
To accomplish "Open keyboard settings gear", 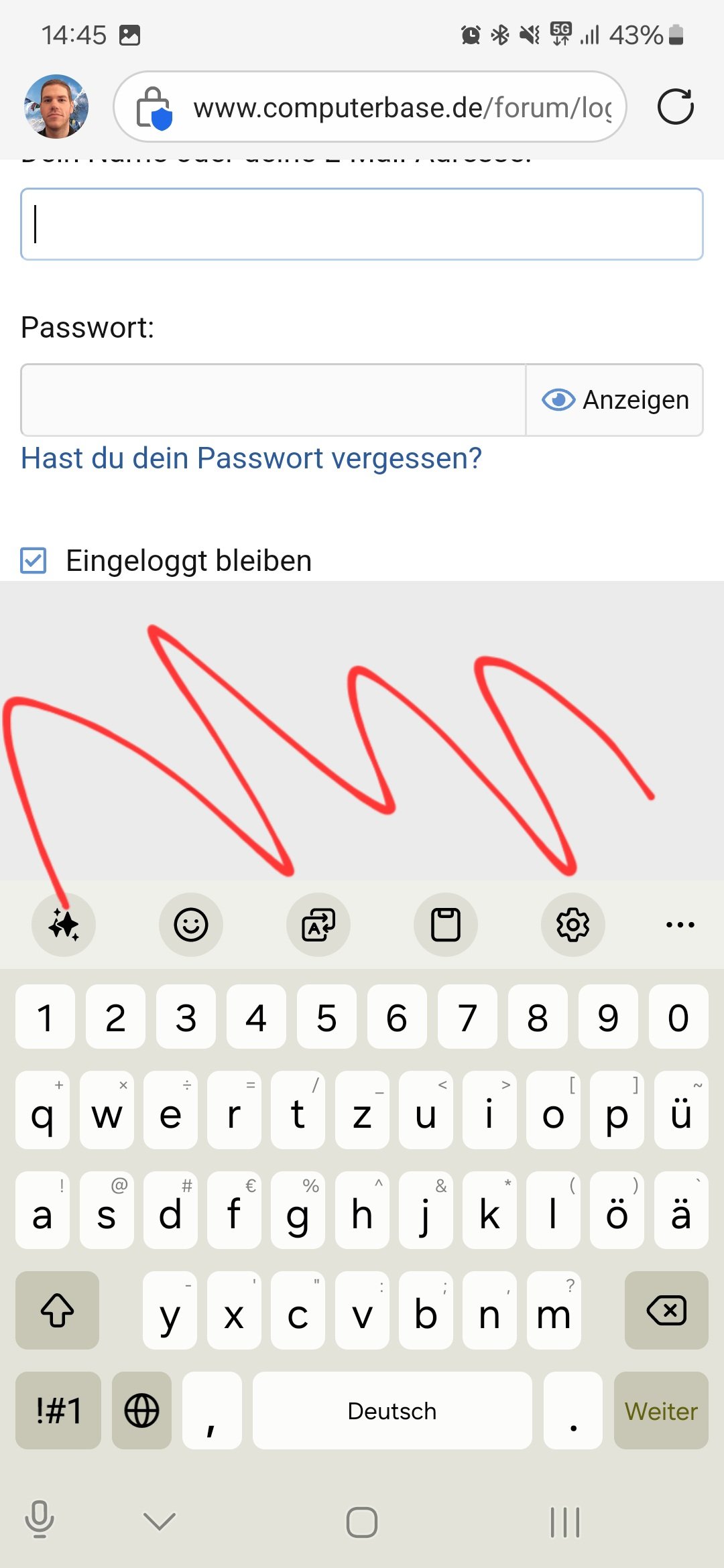I will point(573,925).
